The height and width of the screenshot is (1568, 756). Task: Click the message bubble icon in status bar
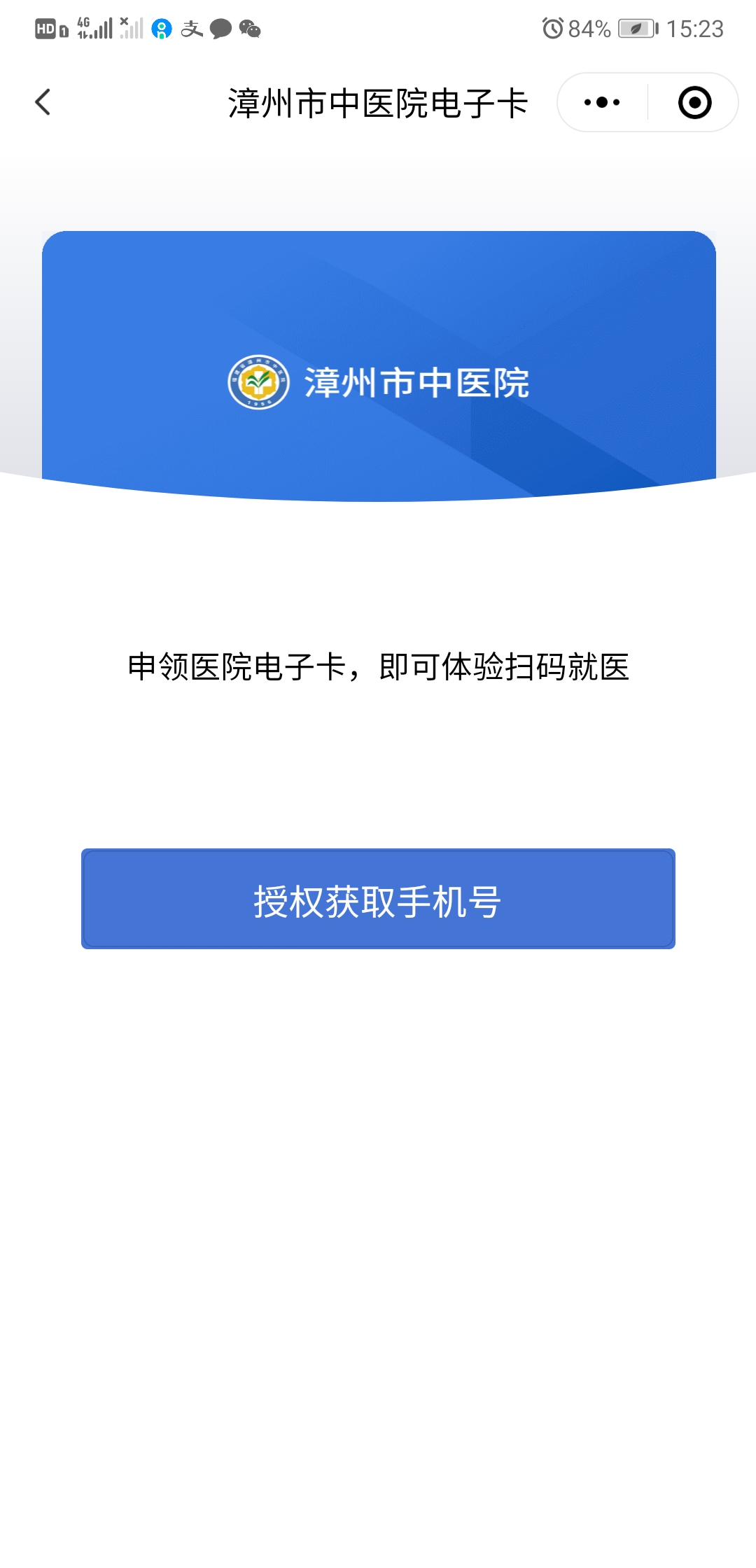point(219,28)
